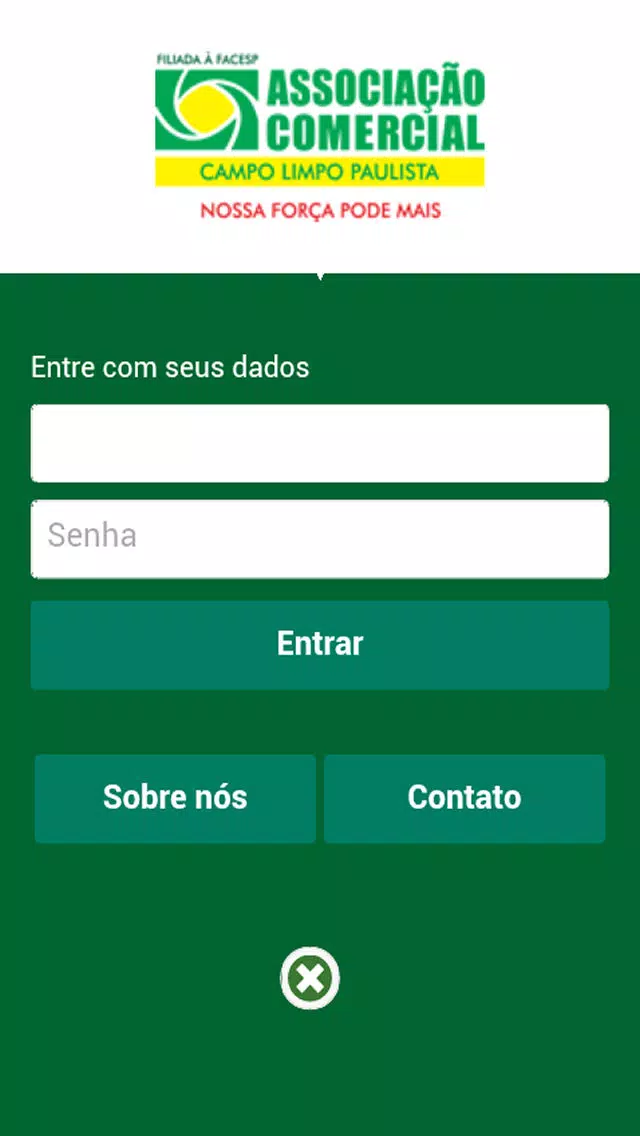Open the Contato page
Image resolution: width=640 pixels, height=1136 pixels.
(x=465, y=798)
